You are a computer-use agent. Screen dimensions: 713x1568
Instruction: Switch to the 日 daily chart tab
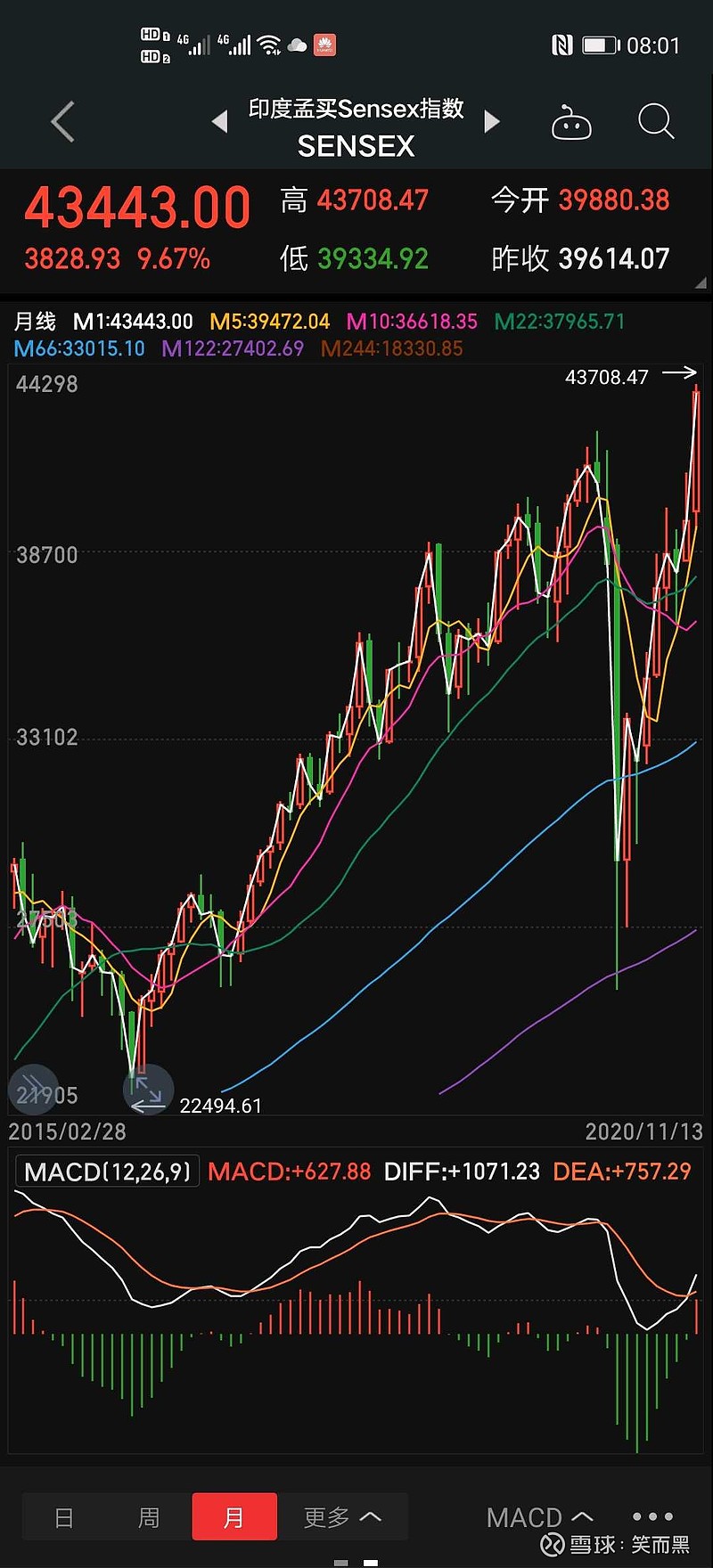tap(63, 1515)
